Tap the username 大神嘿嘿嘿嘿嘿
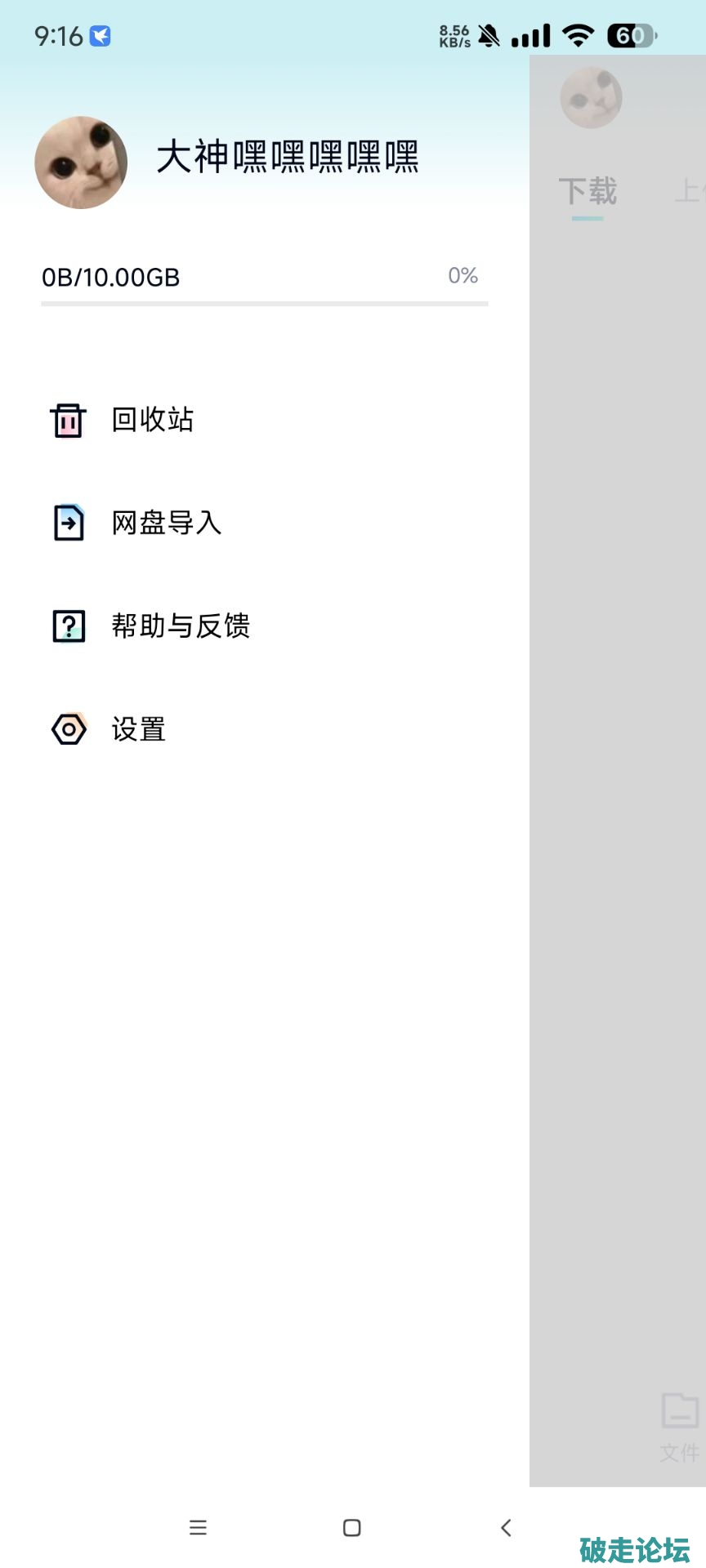 pyautogui.click(x=288, y=157)
